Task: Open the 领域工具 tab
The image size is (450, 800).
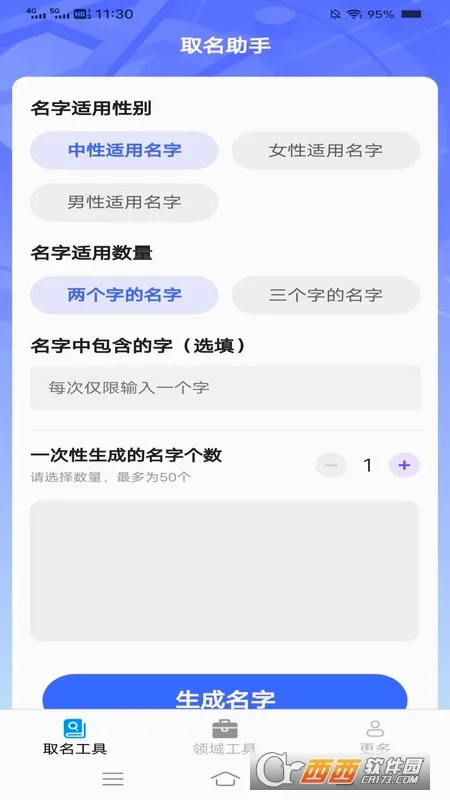Action: 224,737
